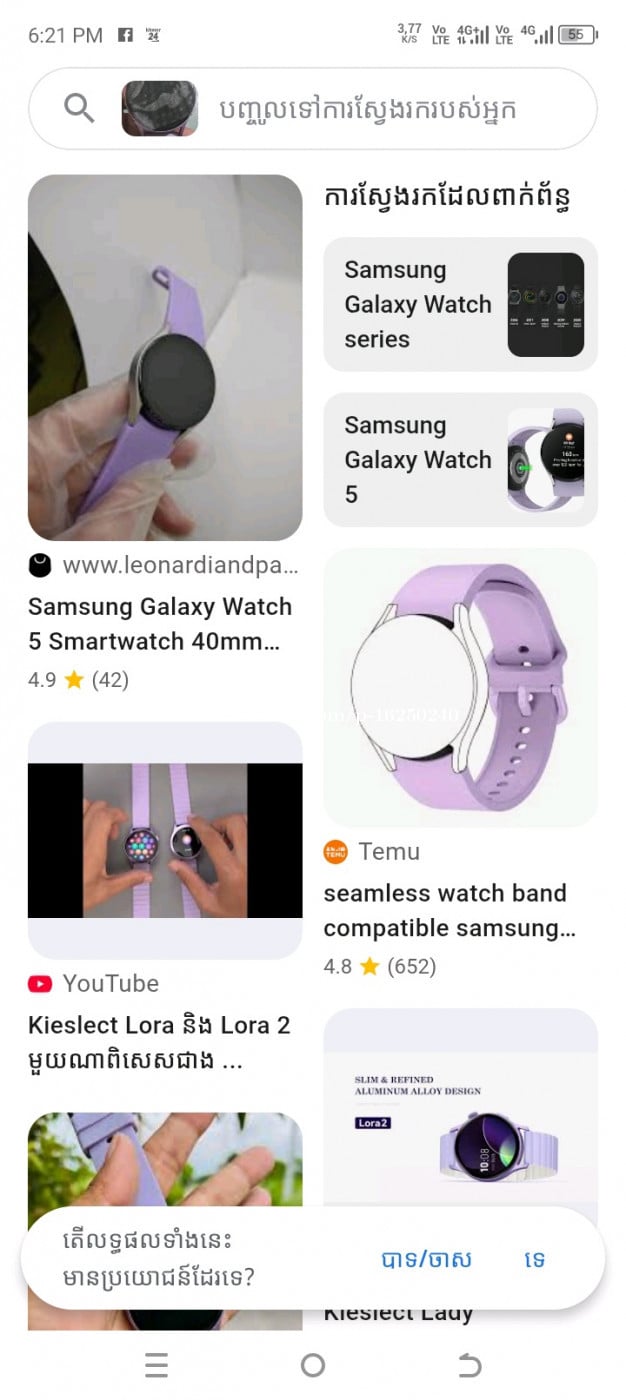The height and width of the screenshot is (1400, 626).
Task: Open Samsung Galaxy Watch series related search
Action: tap(460, 304)
